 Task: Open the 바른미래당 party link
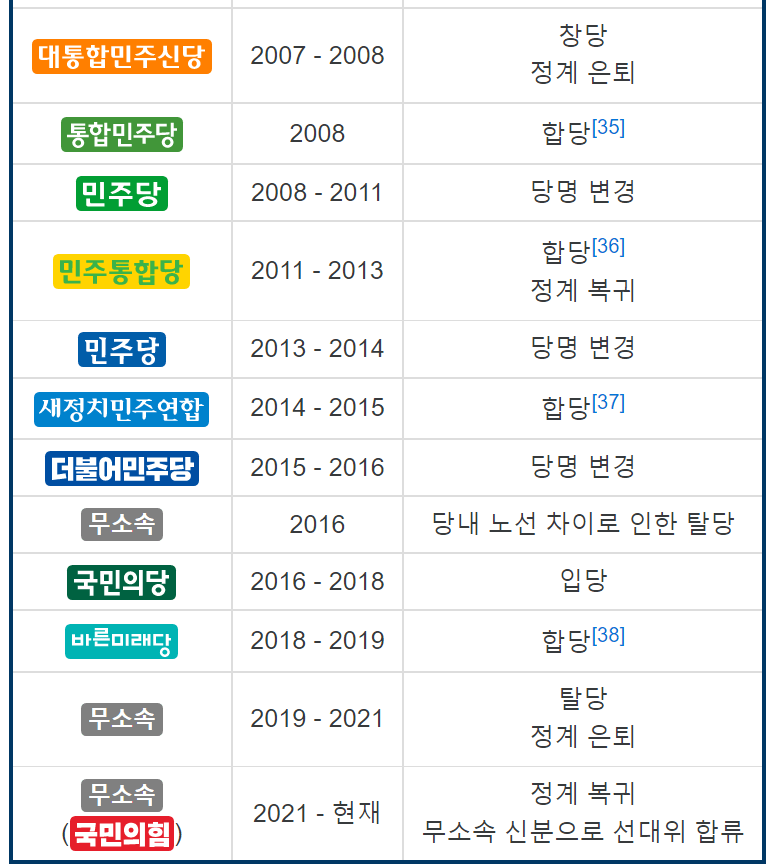[122, 641]
